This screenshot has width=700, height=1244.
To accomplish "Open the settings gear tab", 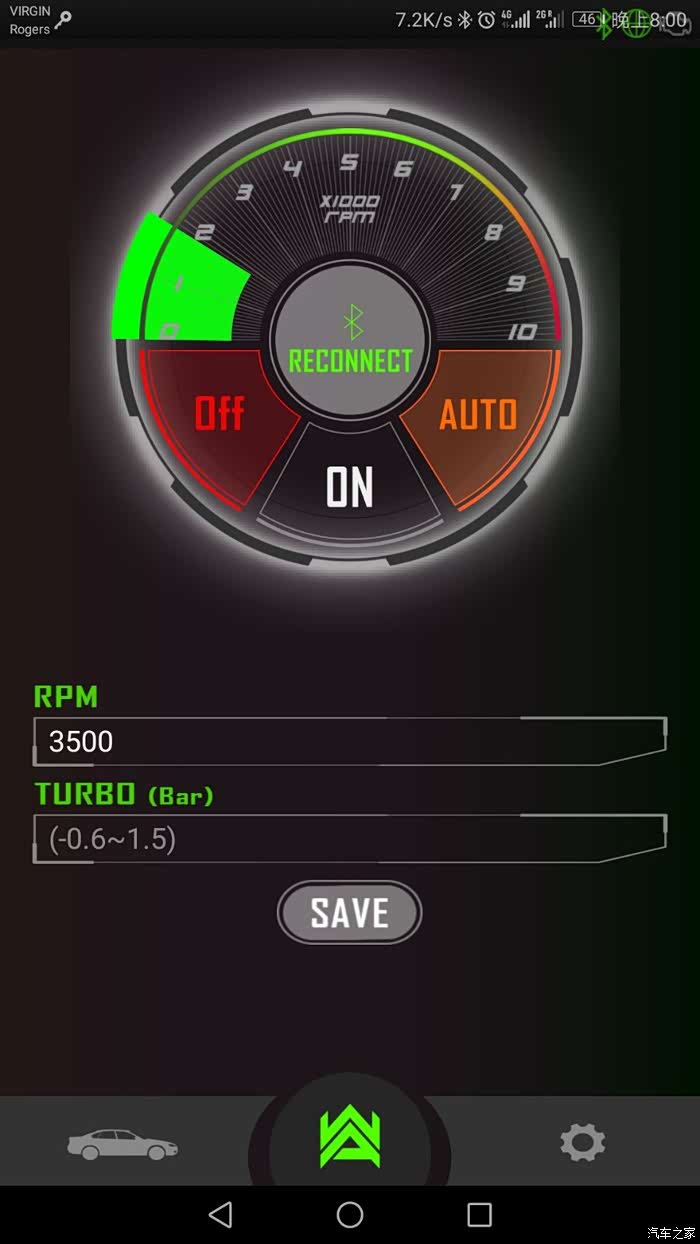I will (x=582, y=1142).
